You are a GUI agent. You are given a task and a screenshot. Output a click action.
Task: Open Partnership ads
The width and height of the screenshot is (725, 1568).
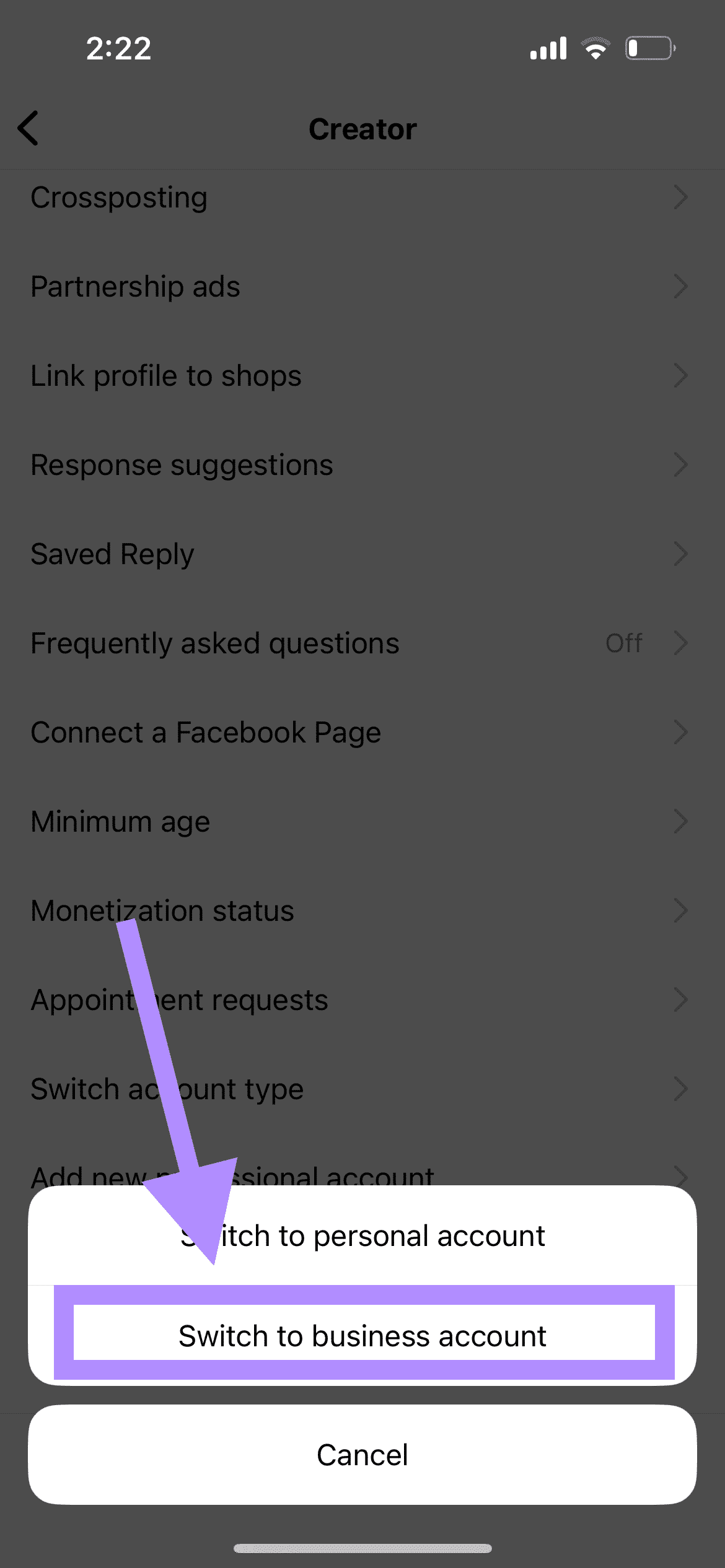362,287
